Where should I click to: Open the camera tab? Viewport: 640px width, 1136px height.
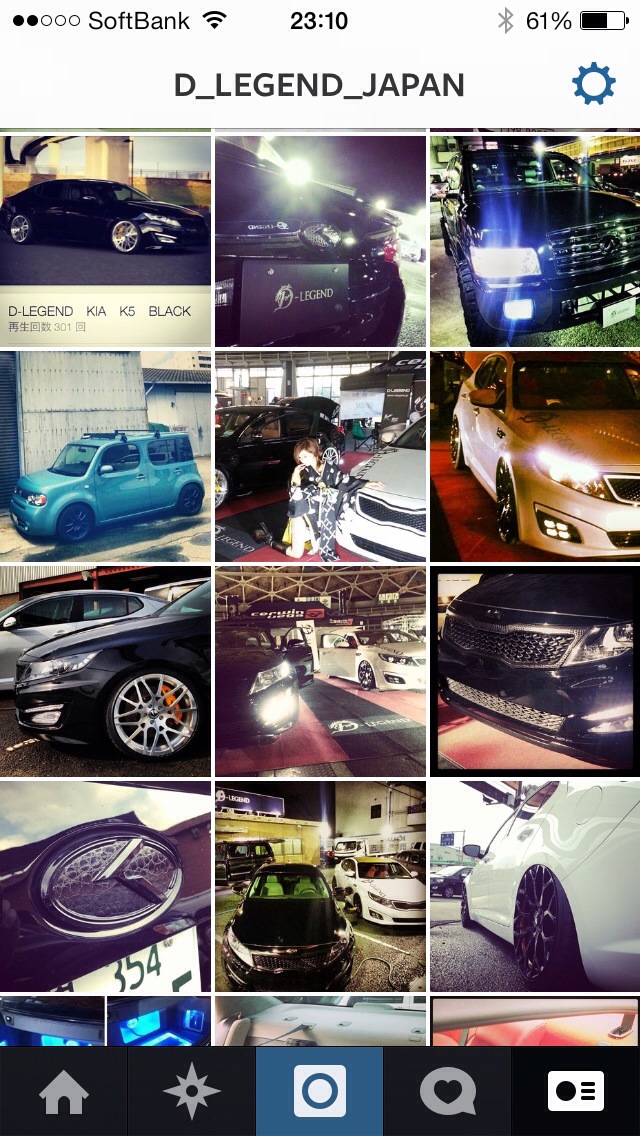pyautogui.click(x=320, y=1091)
